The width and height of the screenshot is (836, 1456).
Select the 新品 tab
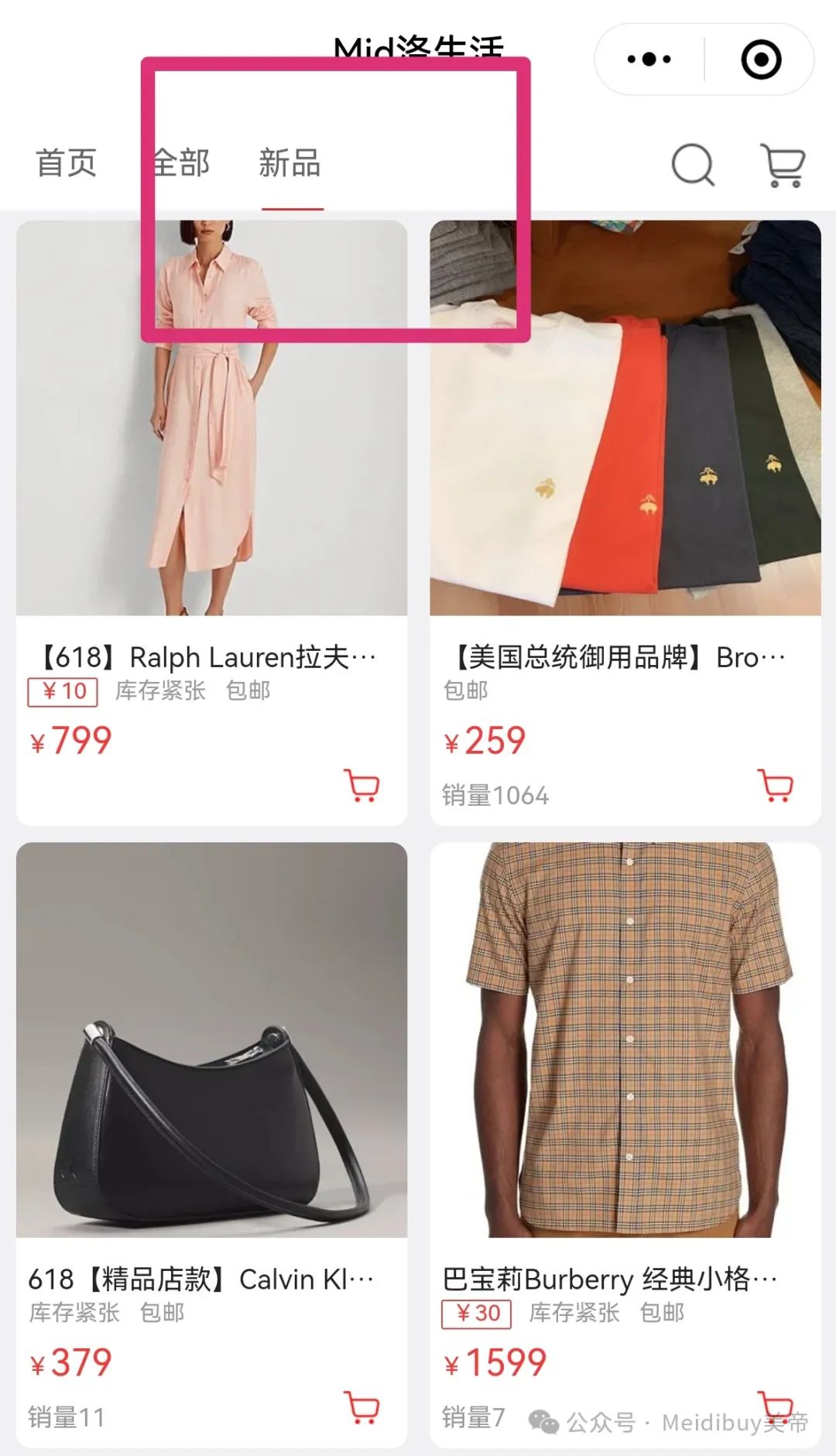pos(290,163)
